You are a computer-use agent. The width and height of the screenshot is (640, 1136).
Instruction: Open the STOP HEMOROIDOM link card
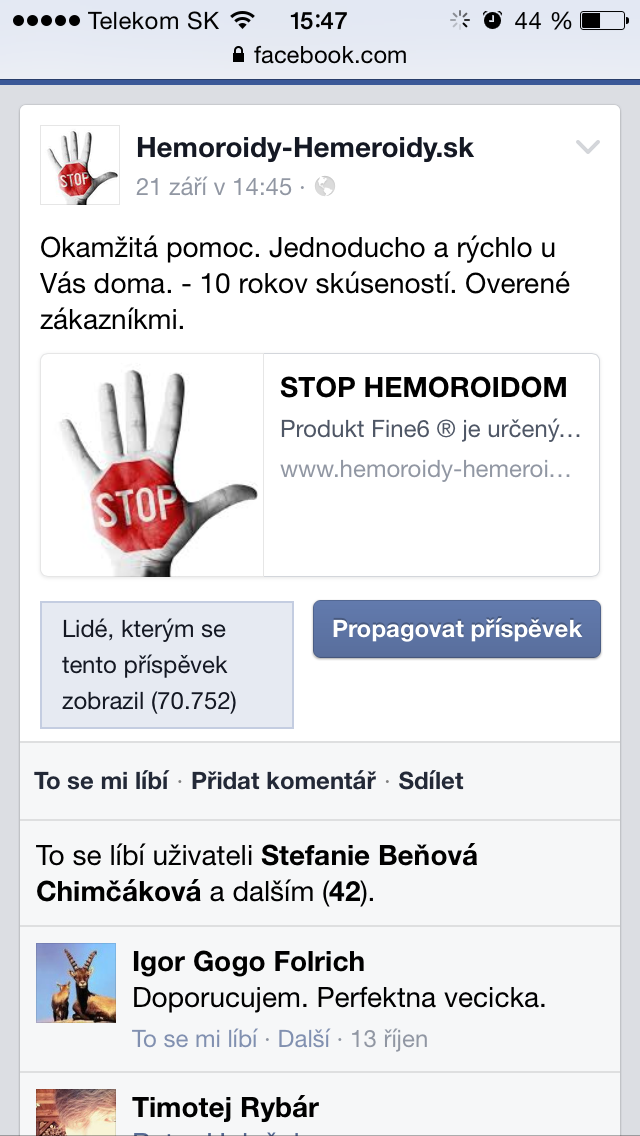click(320, 465)
